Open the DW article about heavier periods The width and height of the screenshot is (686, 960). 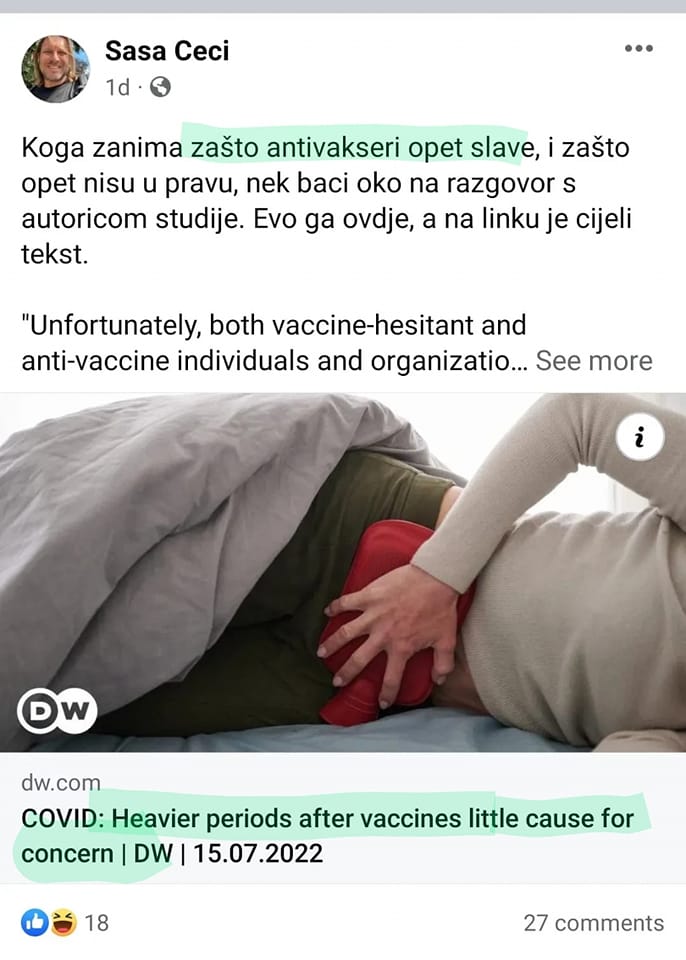[327, 836]
